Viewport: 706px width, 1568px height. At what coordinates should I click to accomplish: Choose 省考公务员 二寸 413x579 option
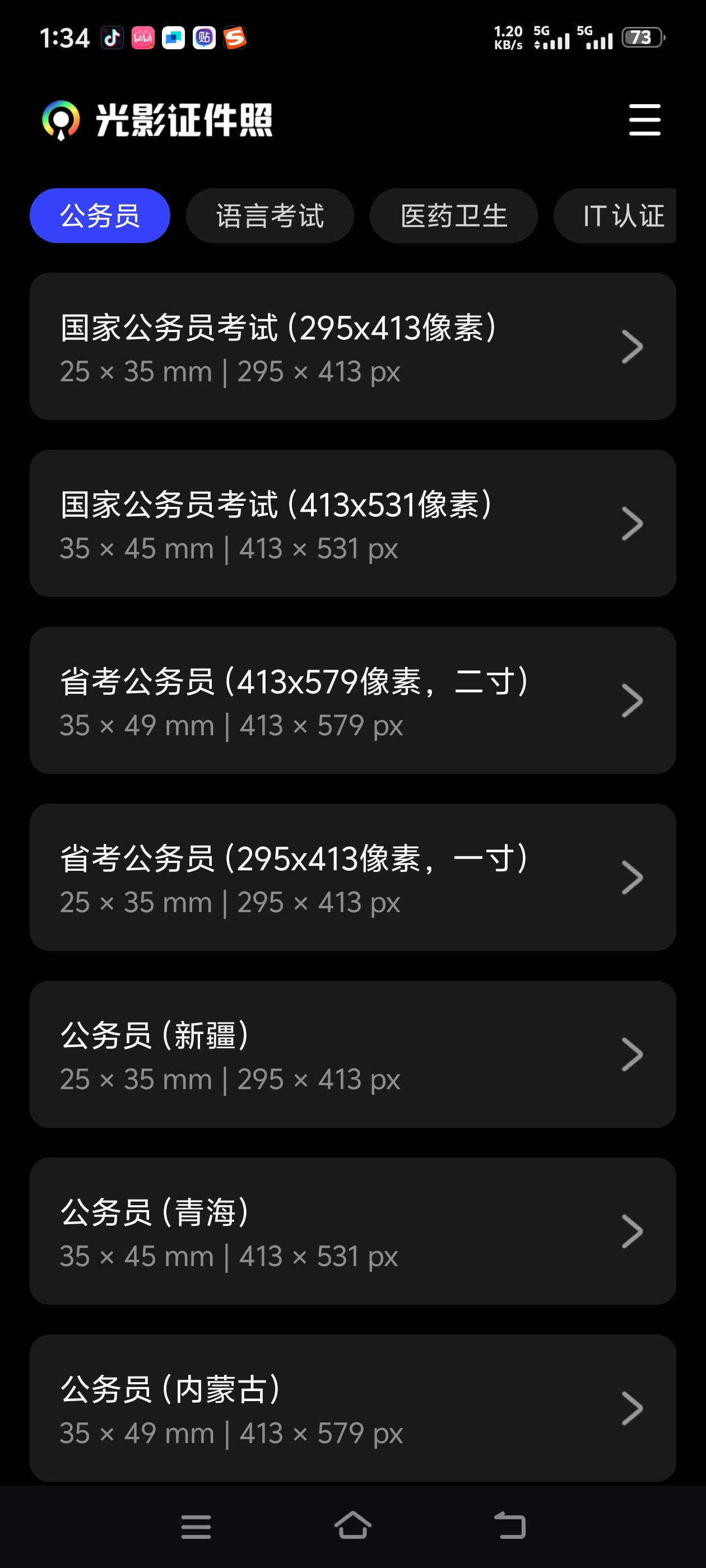click(x=352, y=701)
